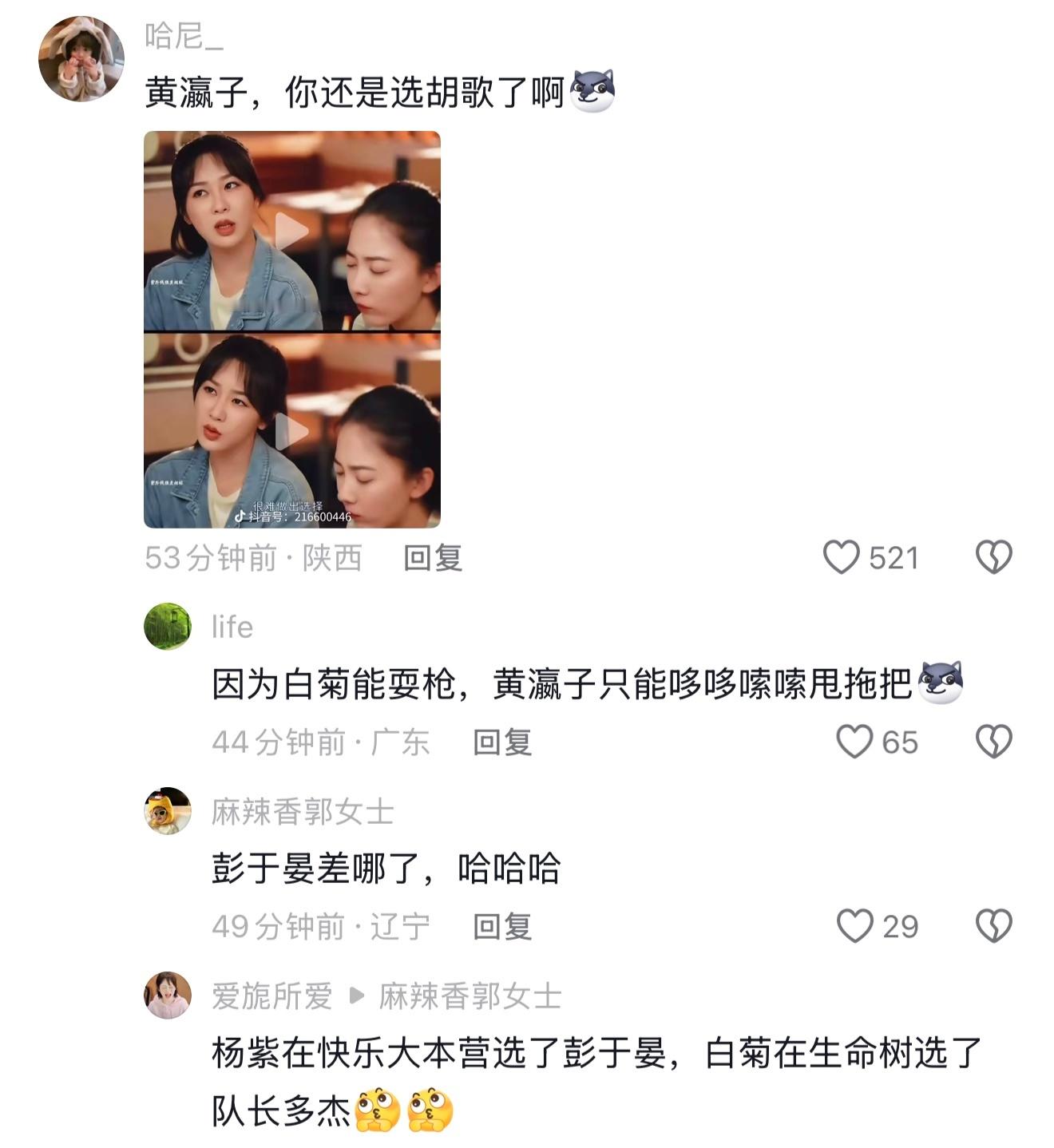Open the attached video thumbnail

click(294, 331)
